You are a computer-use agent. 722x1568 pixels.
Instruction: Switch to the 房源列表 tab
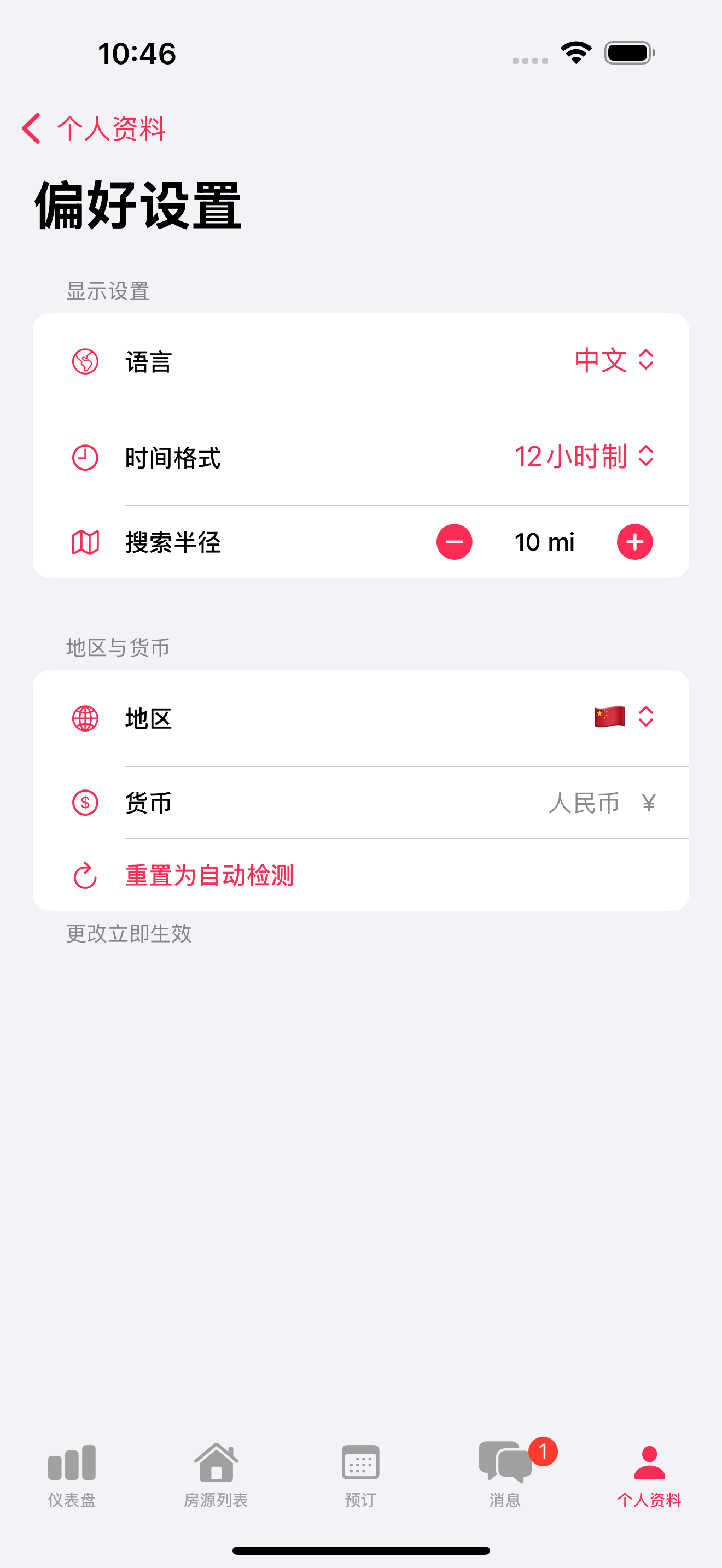click(216, 1473)
